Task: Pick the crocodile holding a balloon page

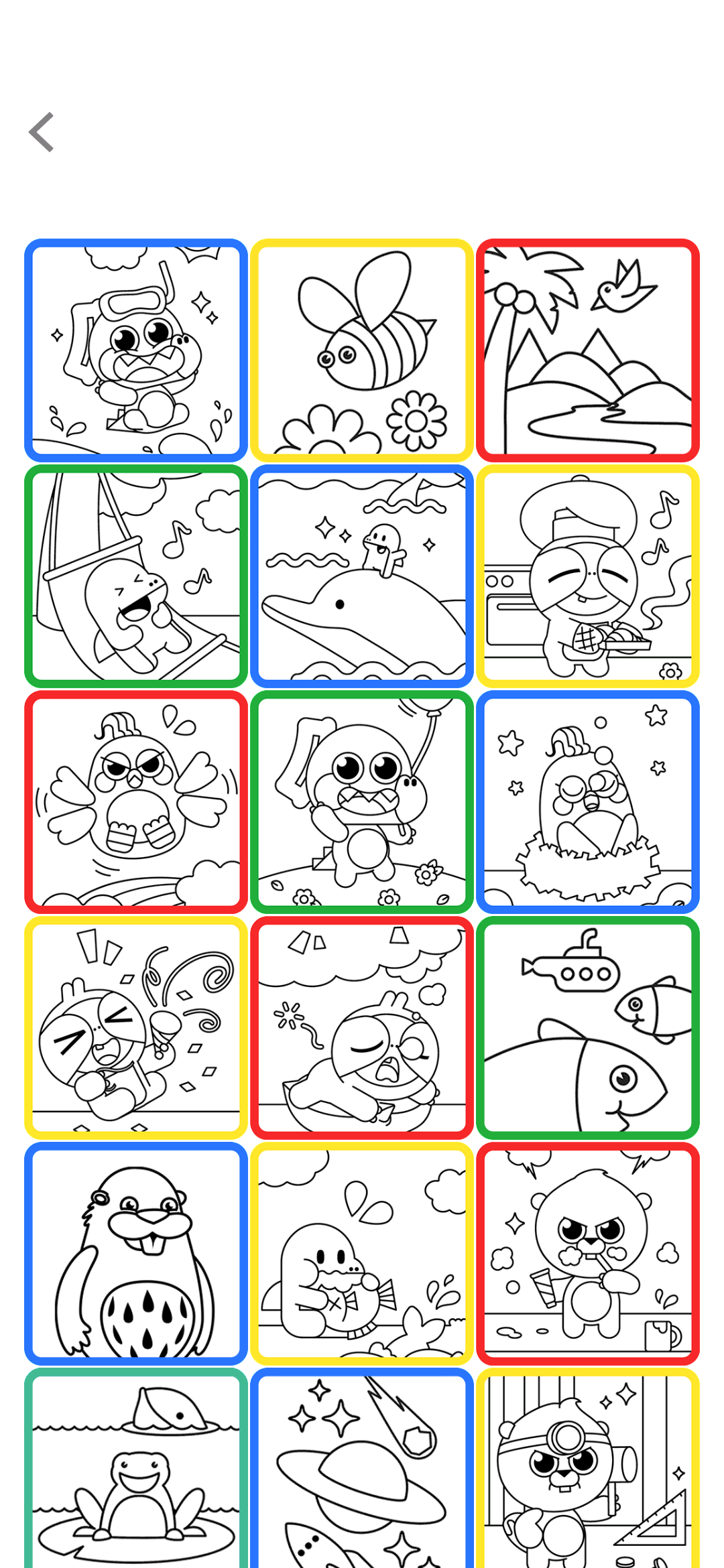Action: pyautogui.click(x=362, y=801)
